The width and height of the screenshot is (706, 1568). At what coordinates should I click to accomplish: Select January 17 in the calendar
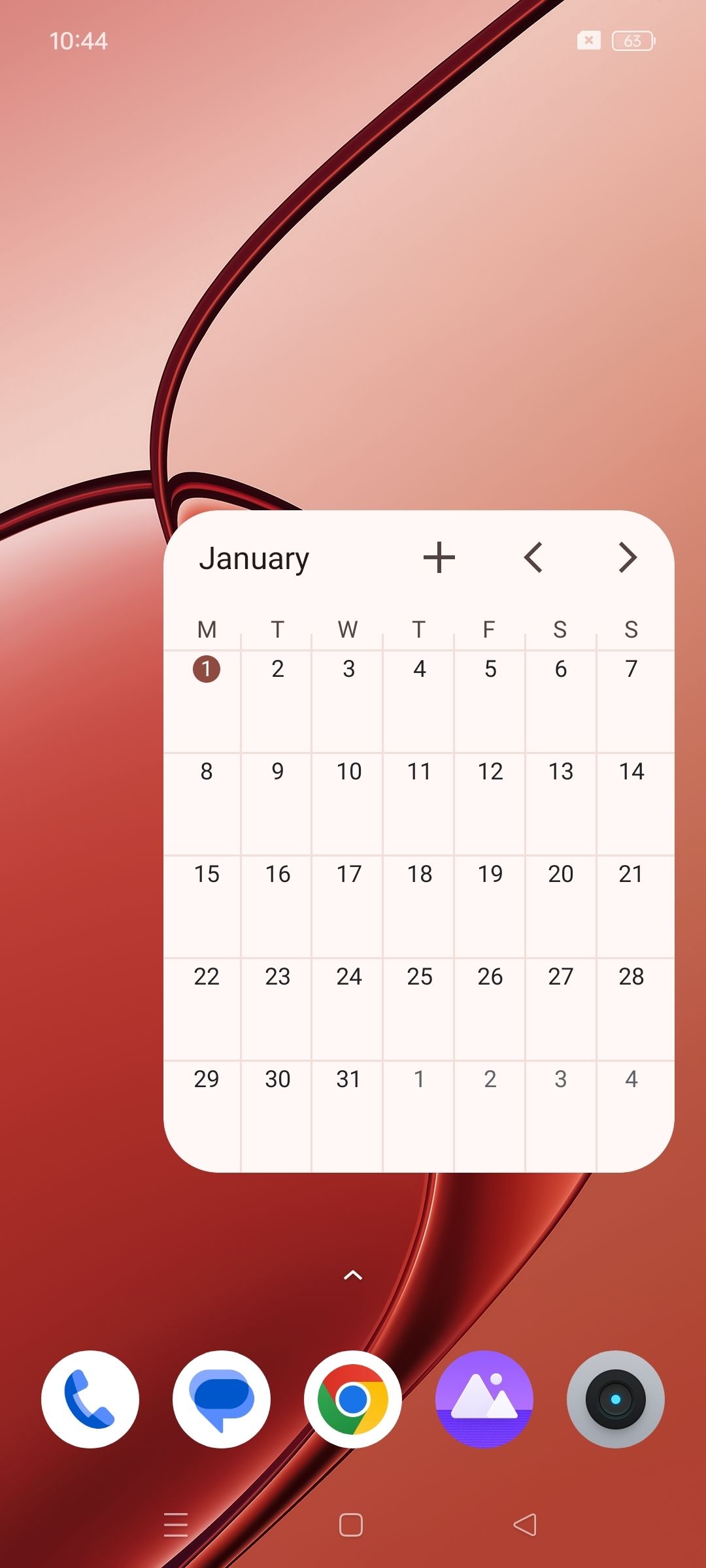(x=348, y=874)
